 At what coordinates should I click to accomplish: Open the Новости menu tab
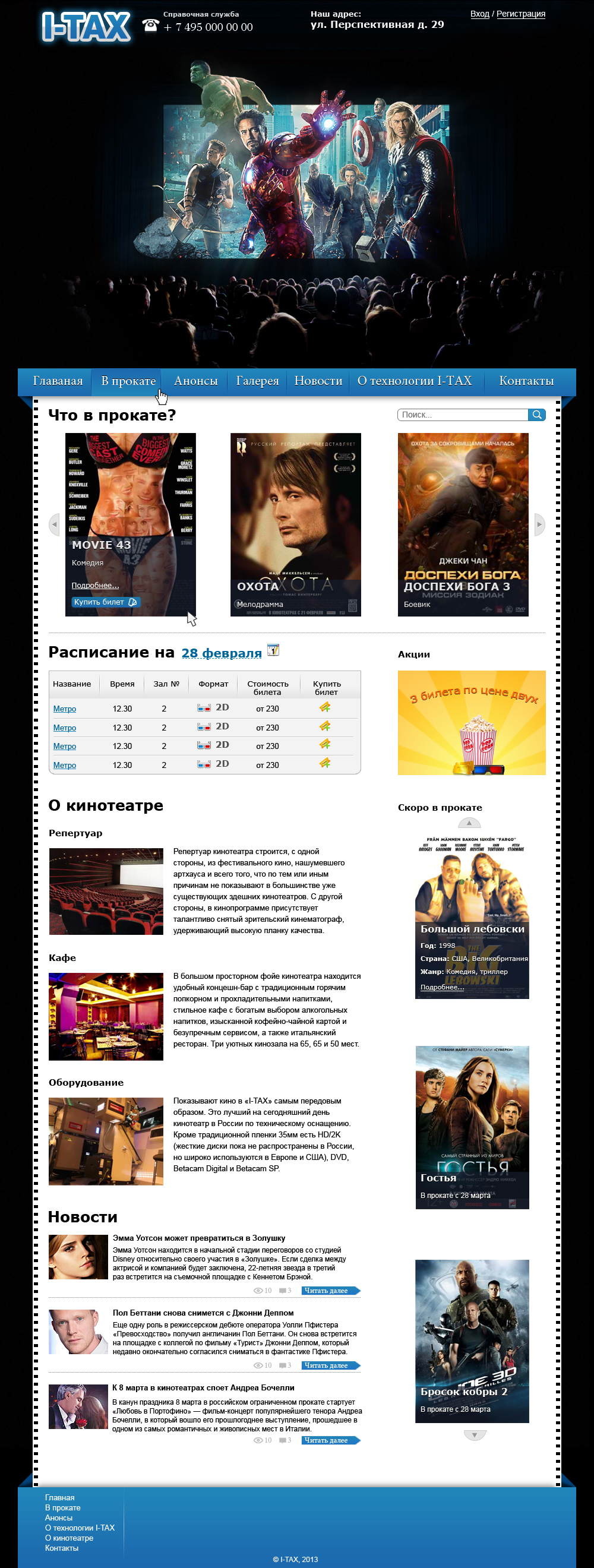318,381
